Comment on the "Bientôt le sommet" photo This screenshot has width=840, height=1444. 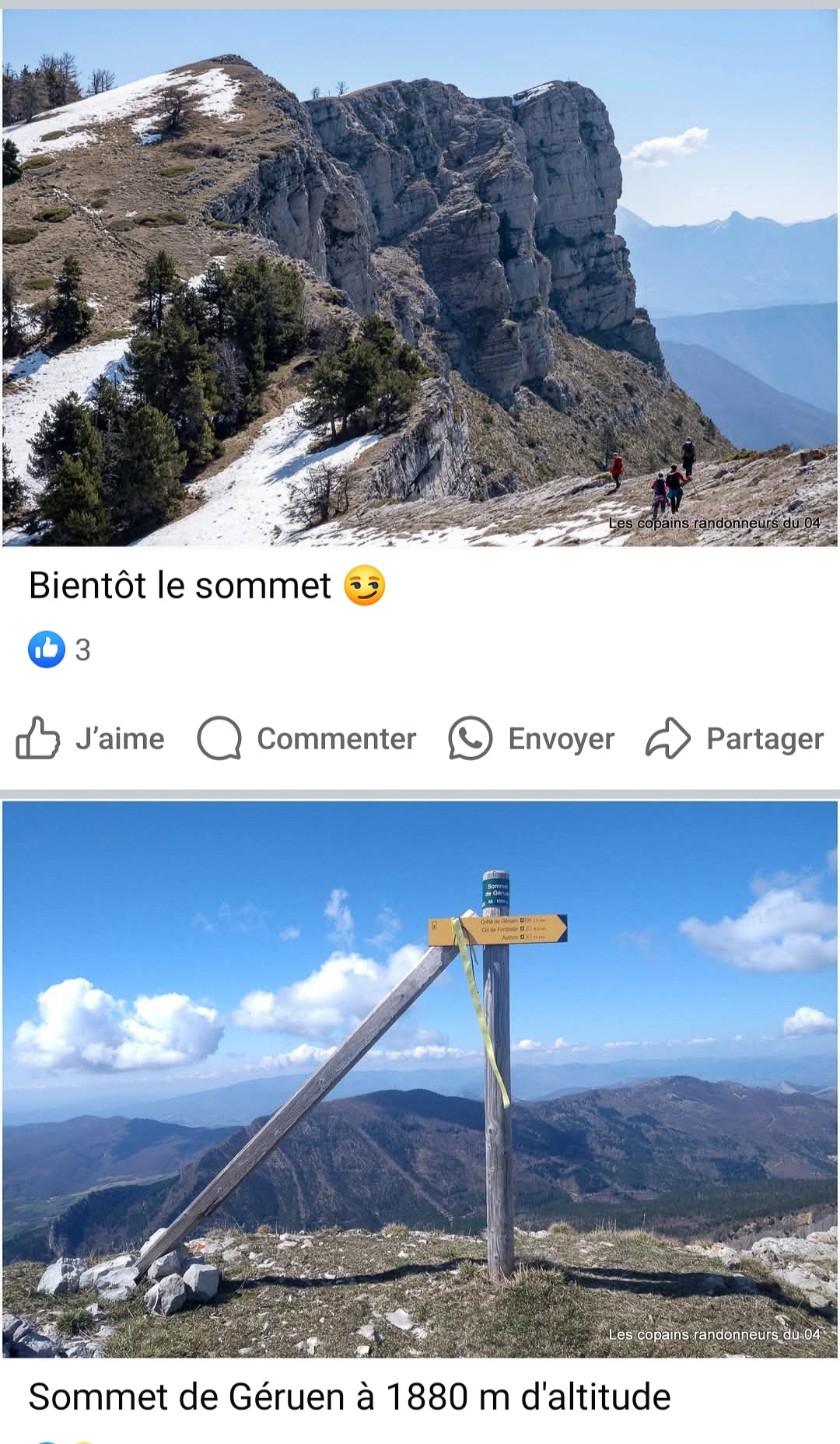click(x=307, y=738)
